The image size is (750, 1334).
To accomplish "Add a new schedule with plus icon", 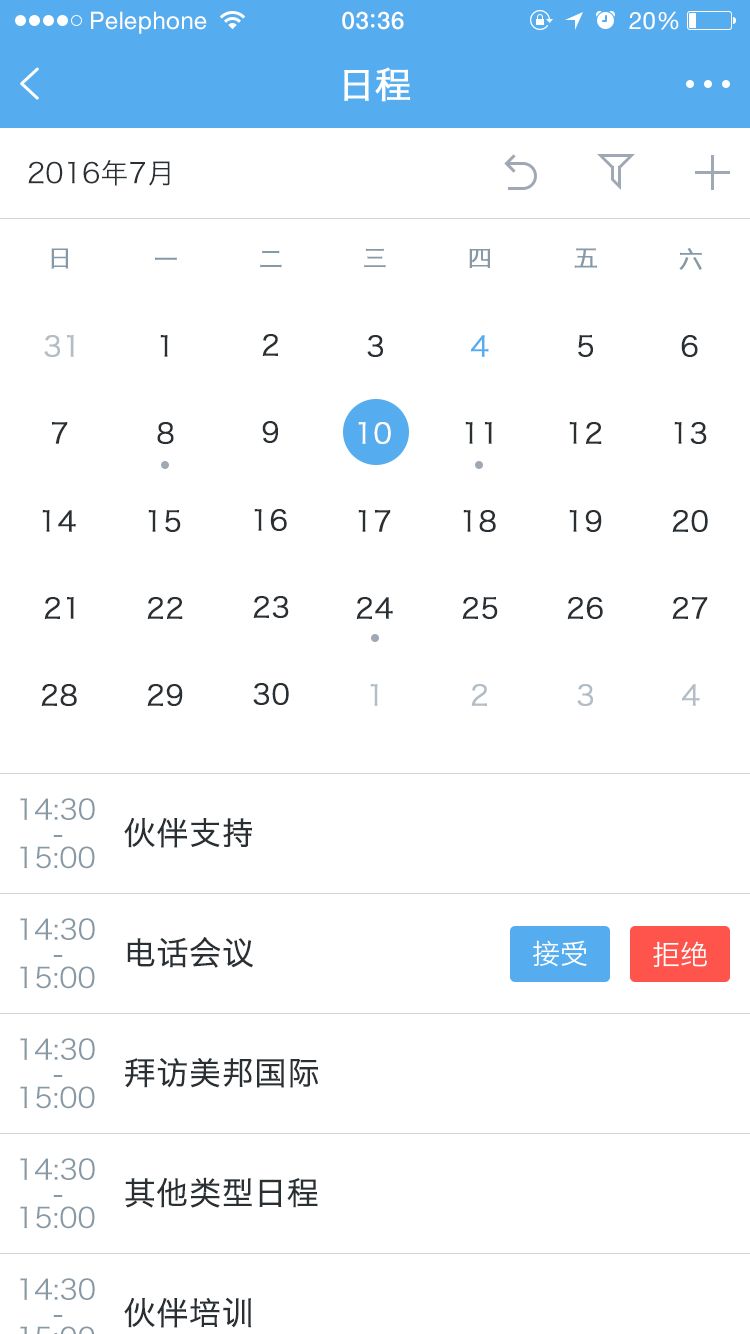I will 712,172.
